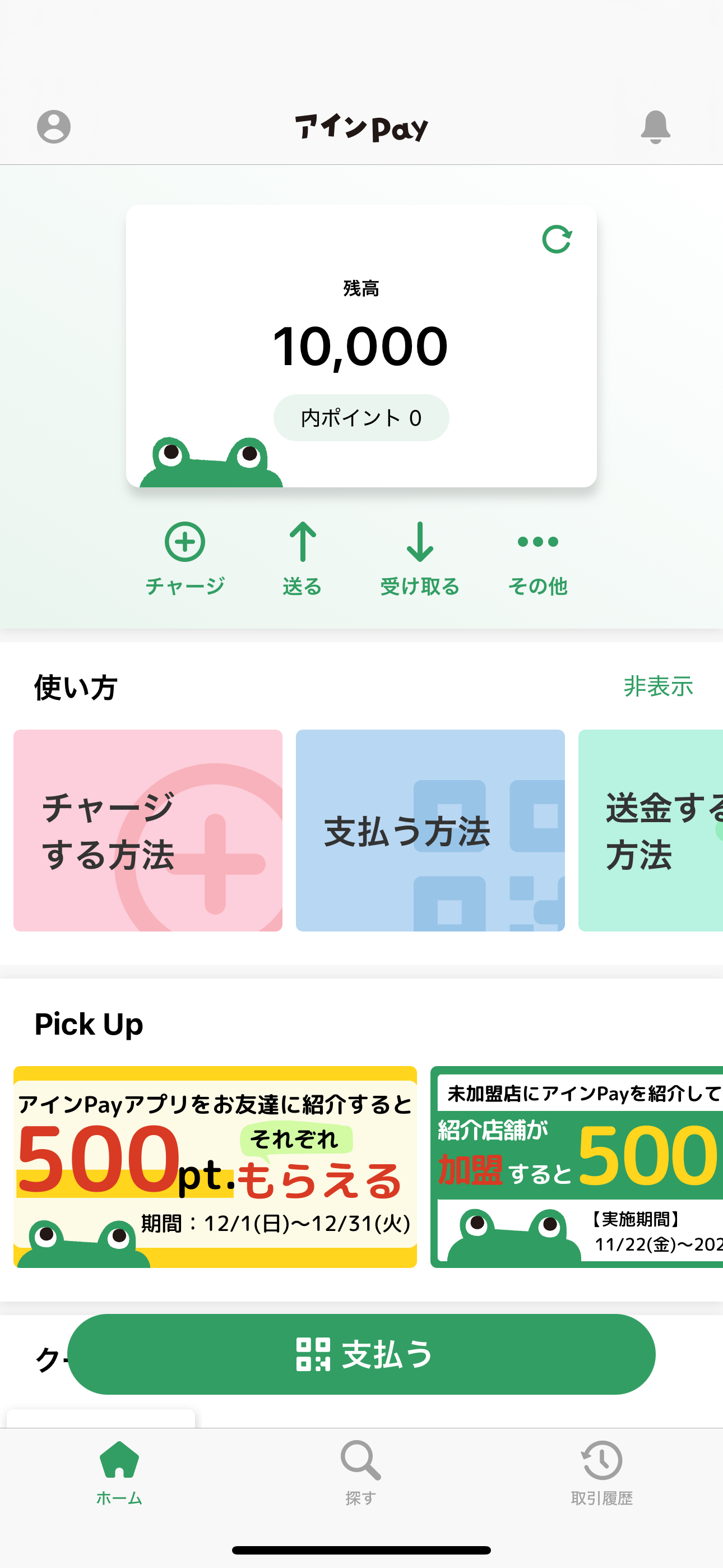Open the 未加盟店 referral campaign banner

[577, 1167]
